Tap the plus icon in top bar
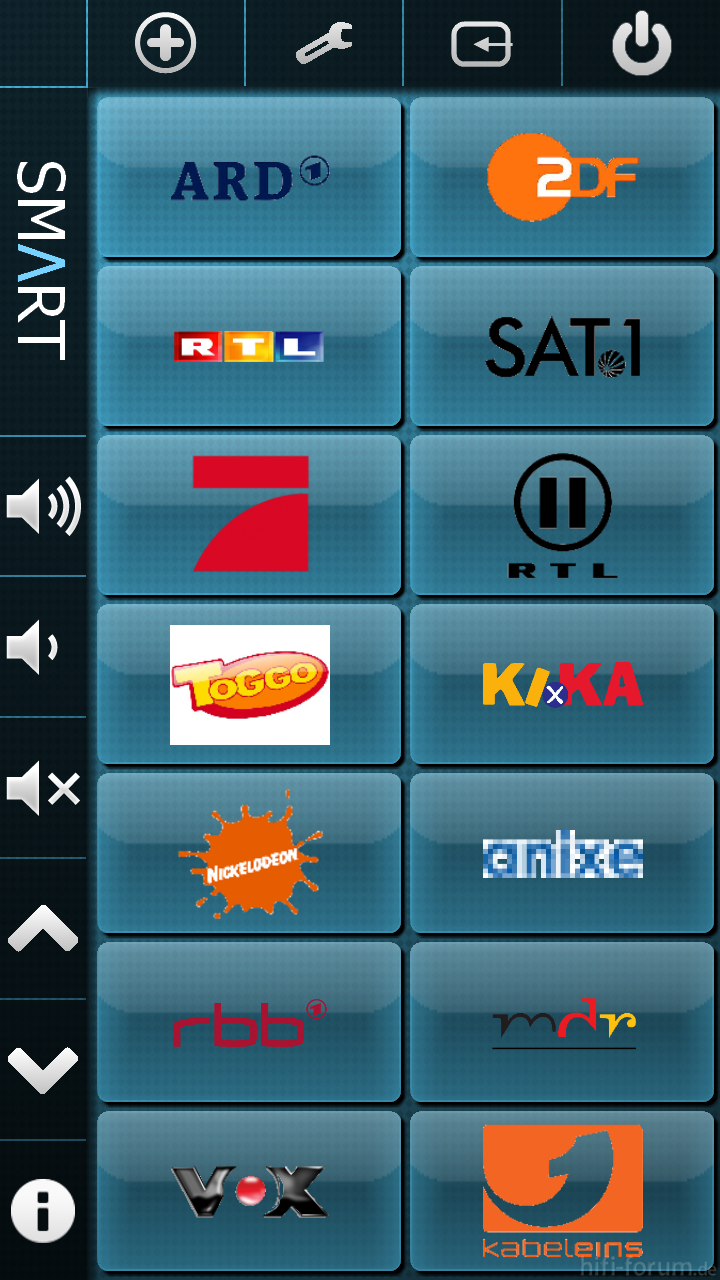 [x=166, y=44]
